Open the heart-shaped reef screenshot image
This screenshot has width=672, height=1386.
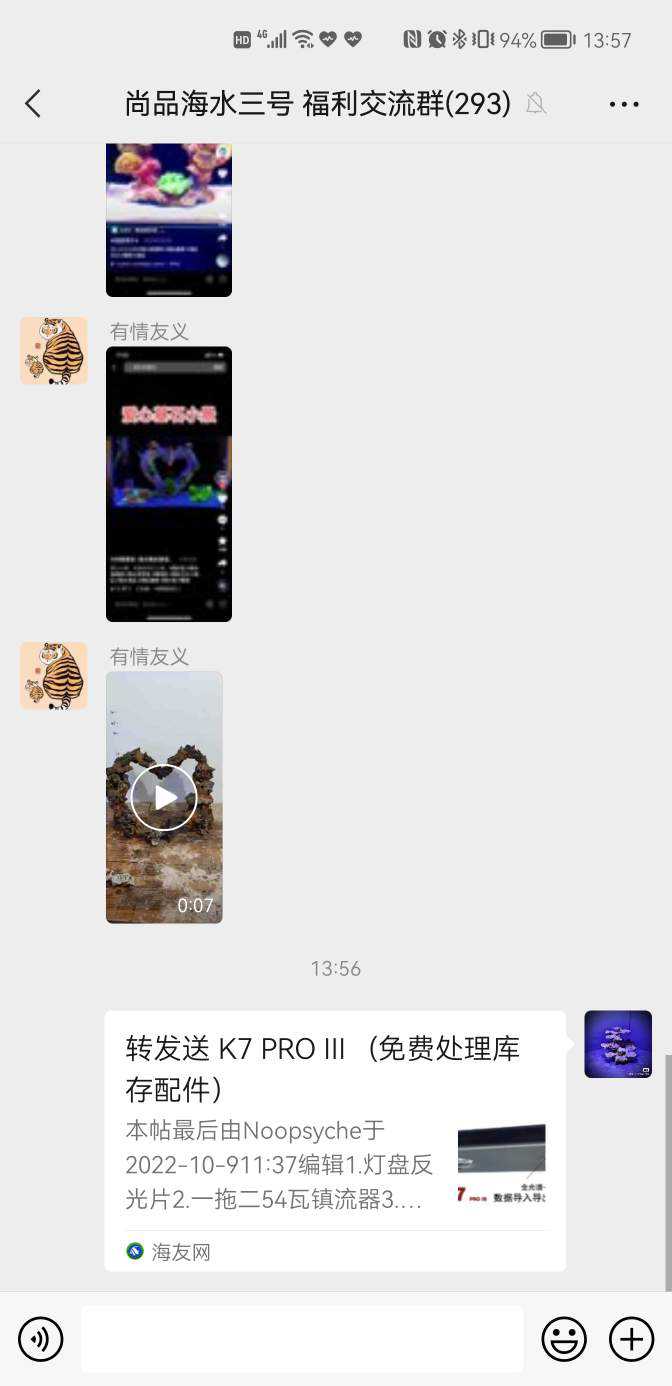[x=168, y=484]
